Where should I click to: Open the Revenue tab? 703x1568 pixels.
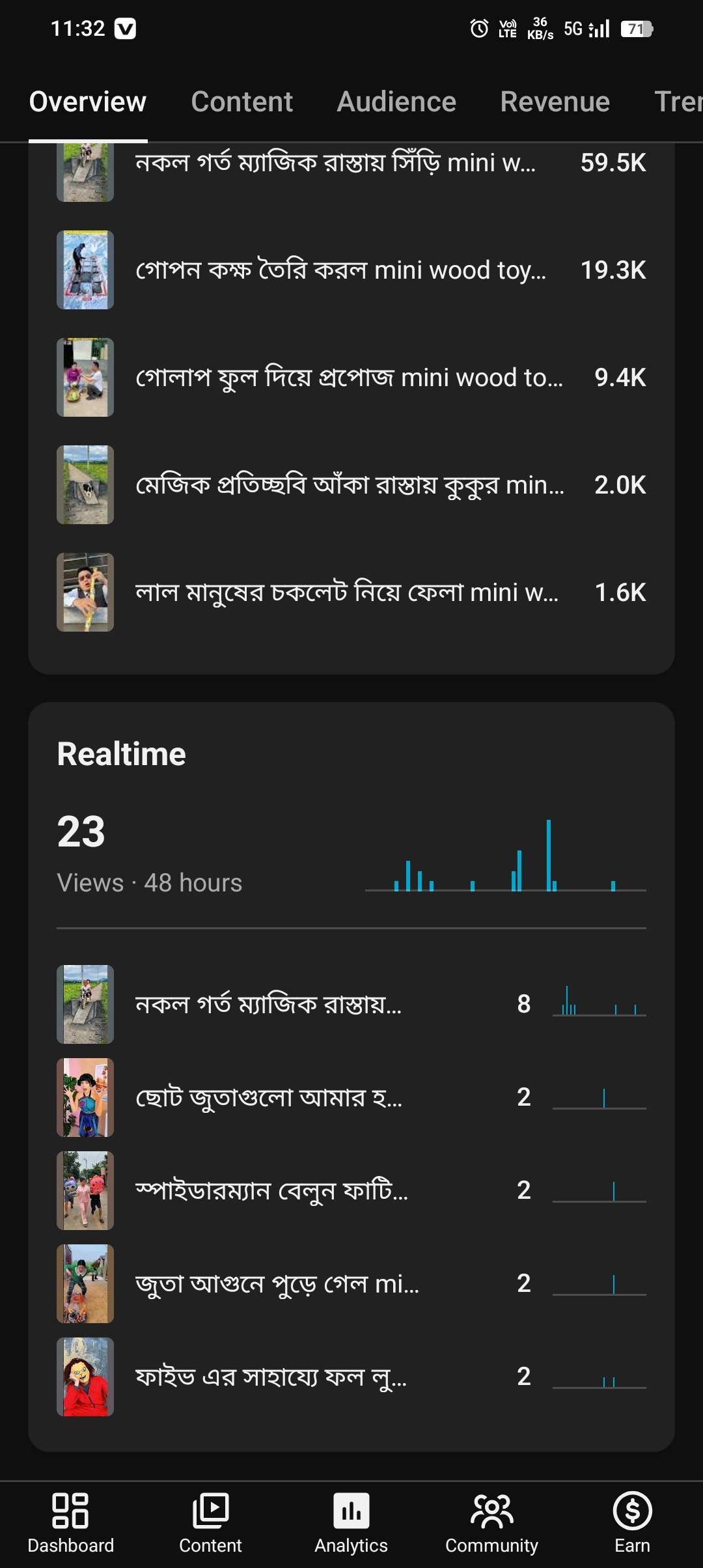tap(555, 102)
